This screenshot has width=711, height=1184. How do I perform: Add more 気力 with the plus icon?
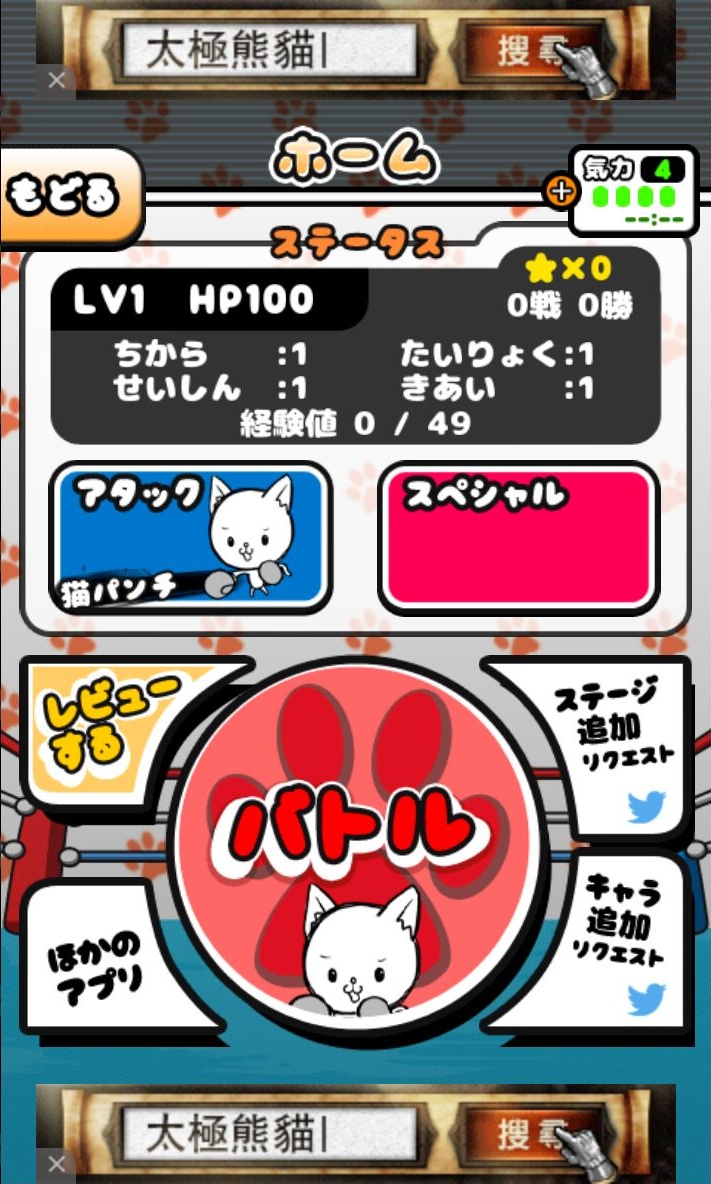[559, 190]
